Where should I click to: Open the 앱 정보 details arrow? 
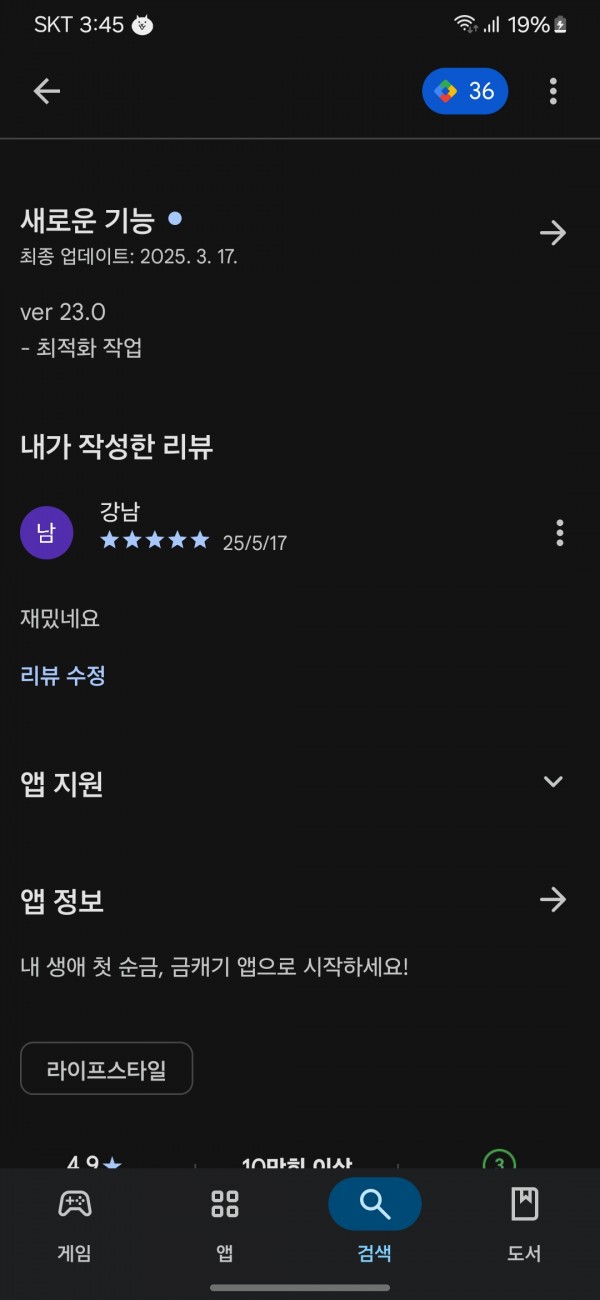click(553, 900)
